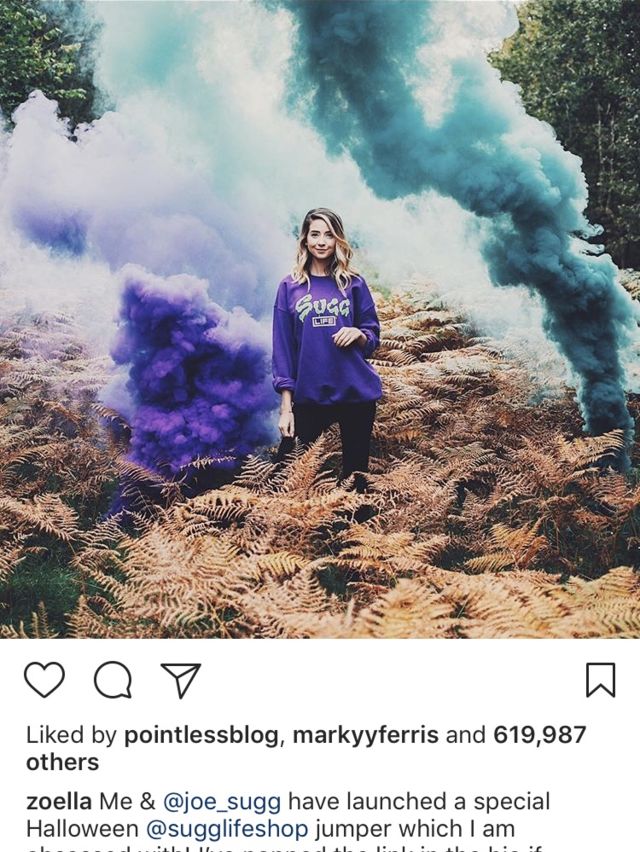Screen dimensions: 640x852
Task: Save the post with the bookmark icon
Action: tap(600, 679)
